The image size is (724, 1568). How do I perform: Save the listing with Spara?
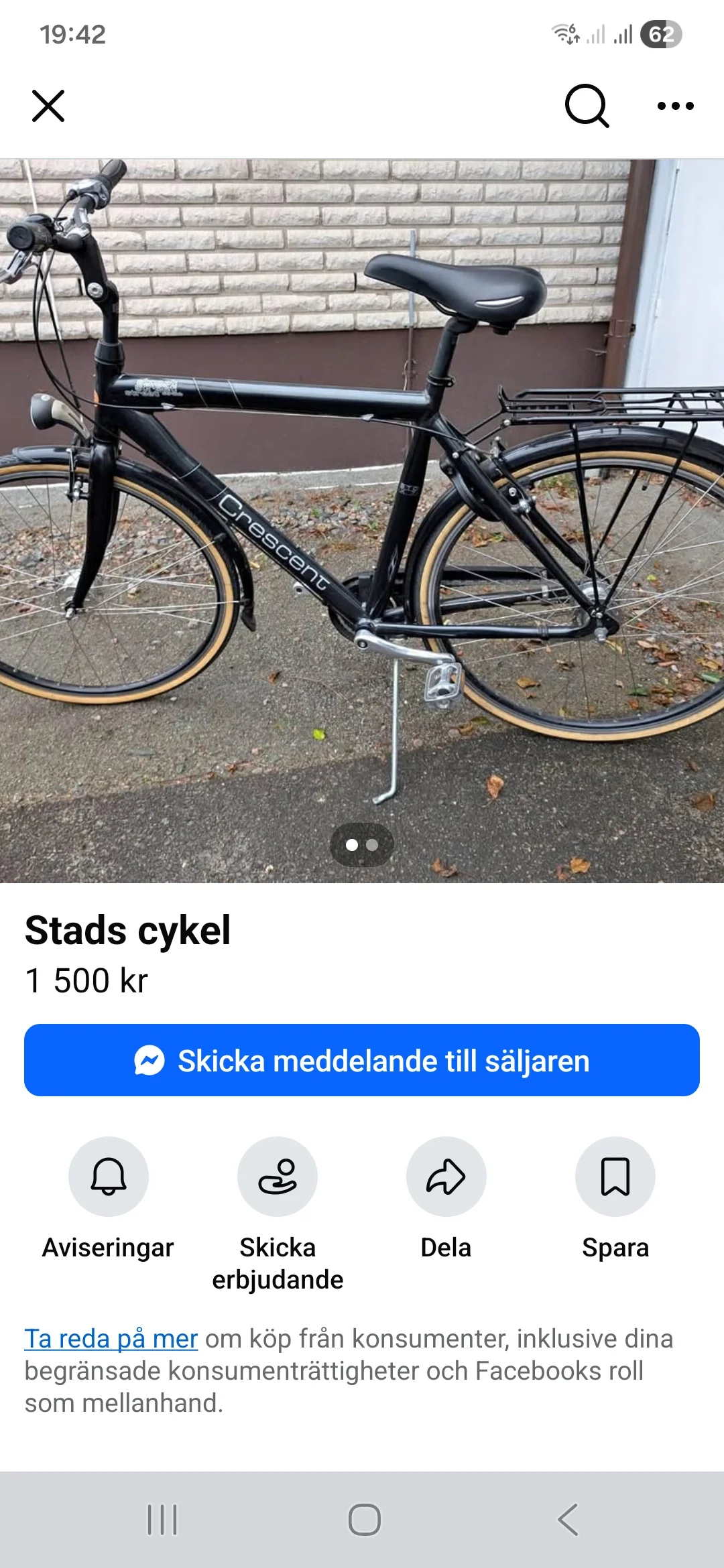point(615,1177)
